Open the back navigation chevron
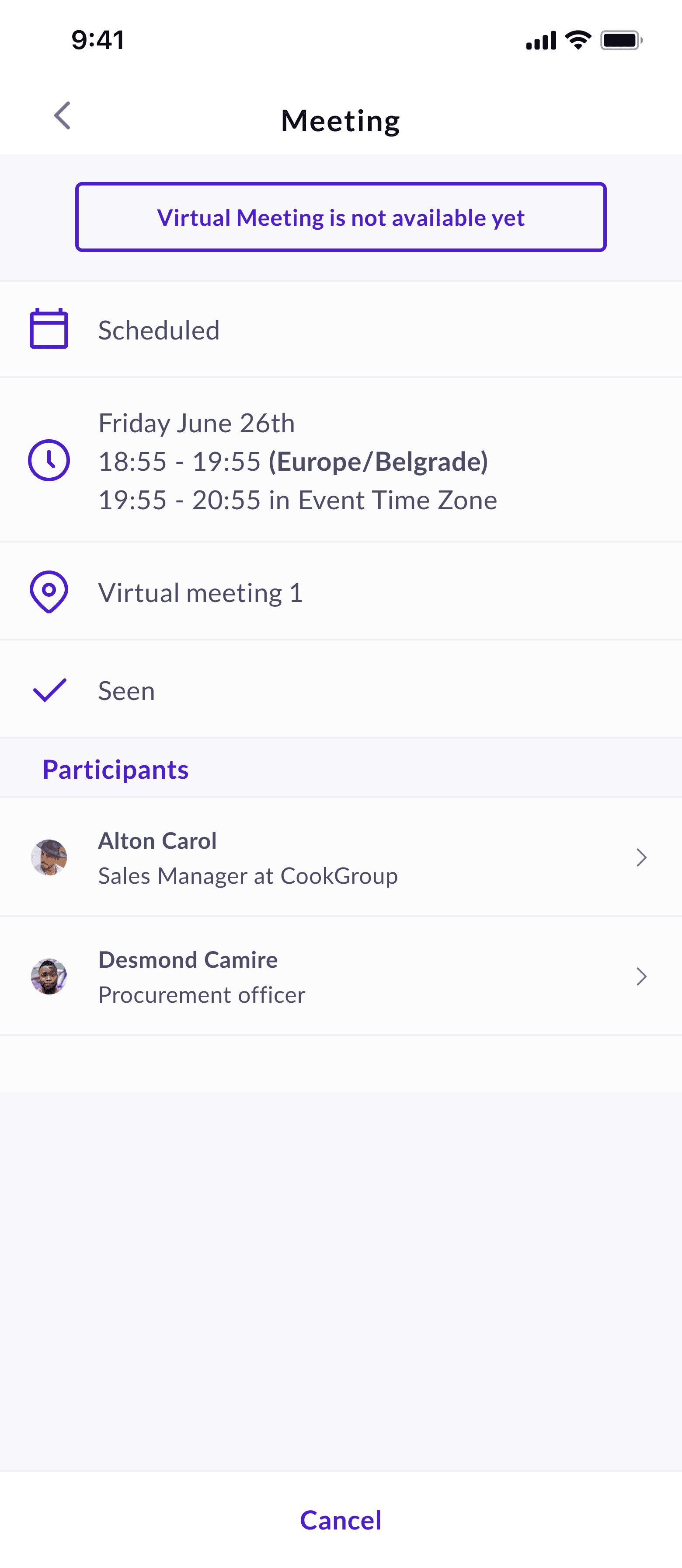The image size is (682, 1568). point(63,115)
